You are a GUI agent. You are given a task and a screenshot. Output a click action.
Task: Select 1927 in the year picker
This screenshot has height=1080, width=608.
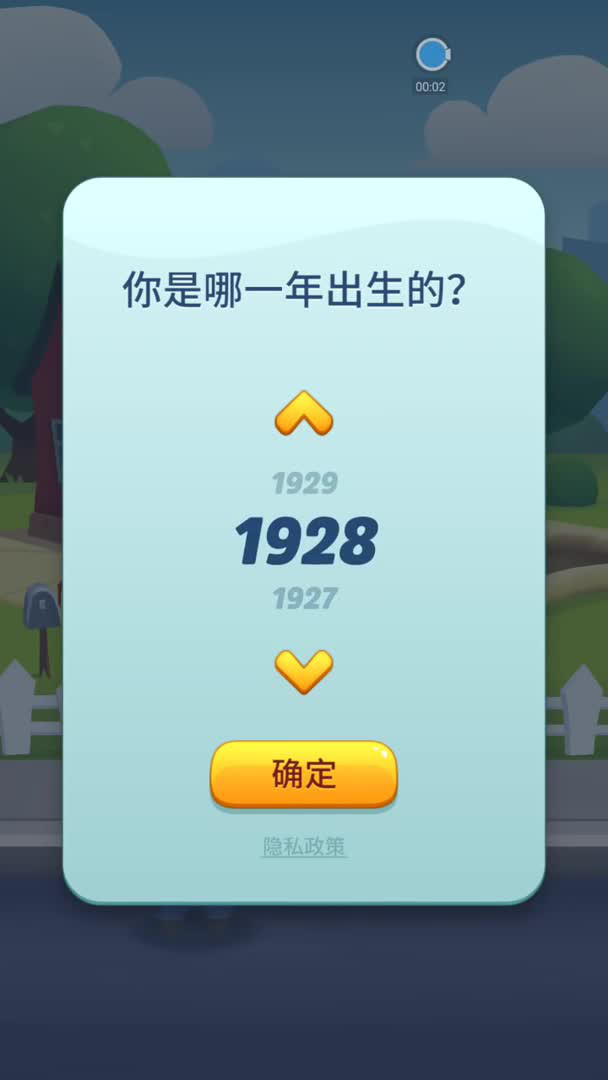305,599
